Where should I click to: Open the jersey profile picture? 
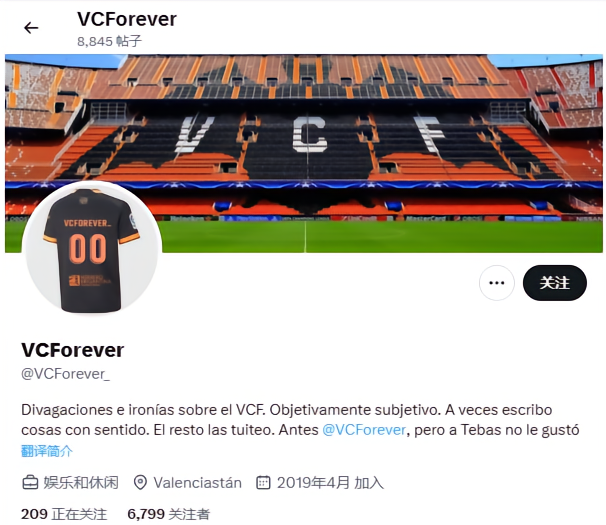[x=92, y=247]
